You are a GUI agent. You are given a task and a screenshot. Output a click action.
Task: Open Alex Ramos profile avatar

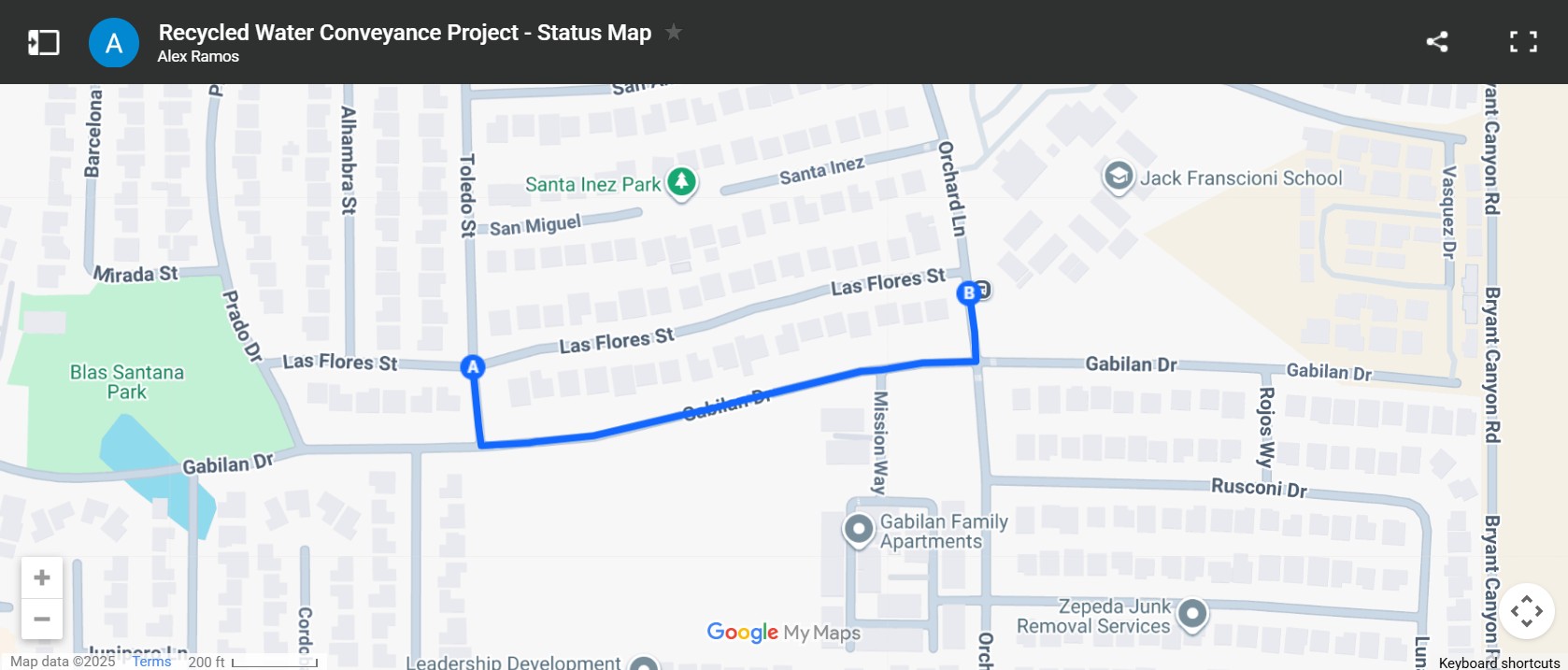(x=114, y=43)
